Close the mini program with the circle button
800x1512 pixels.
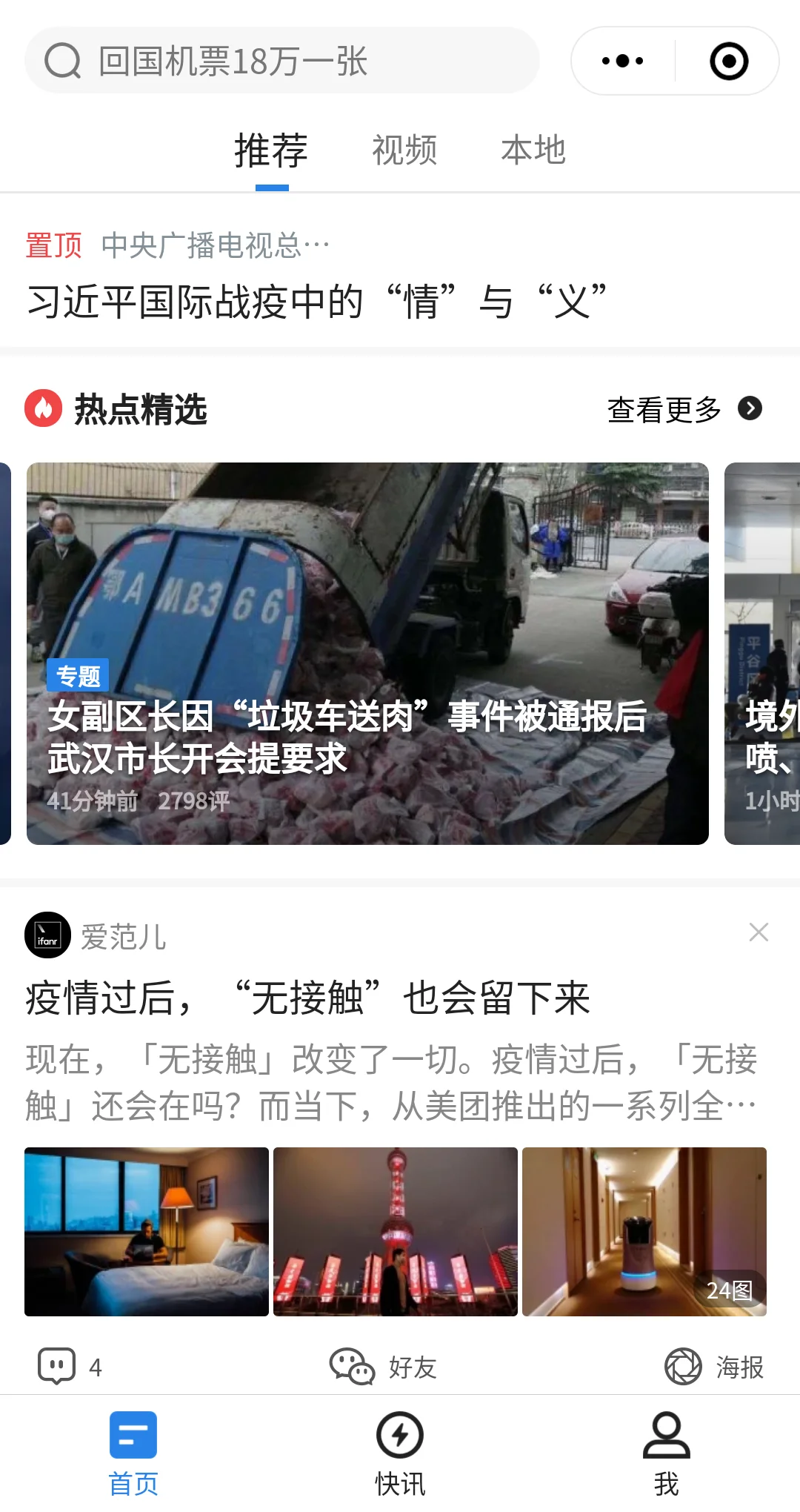728,61
